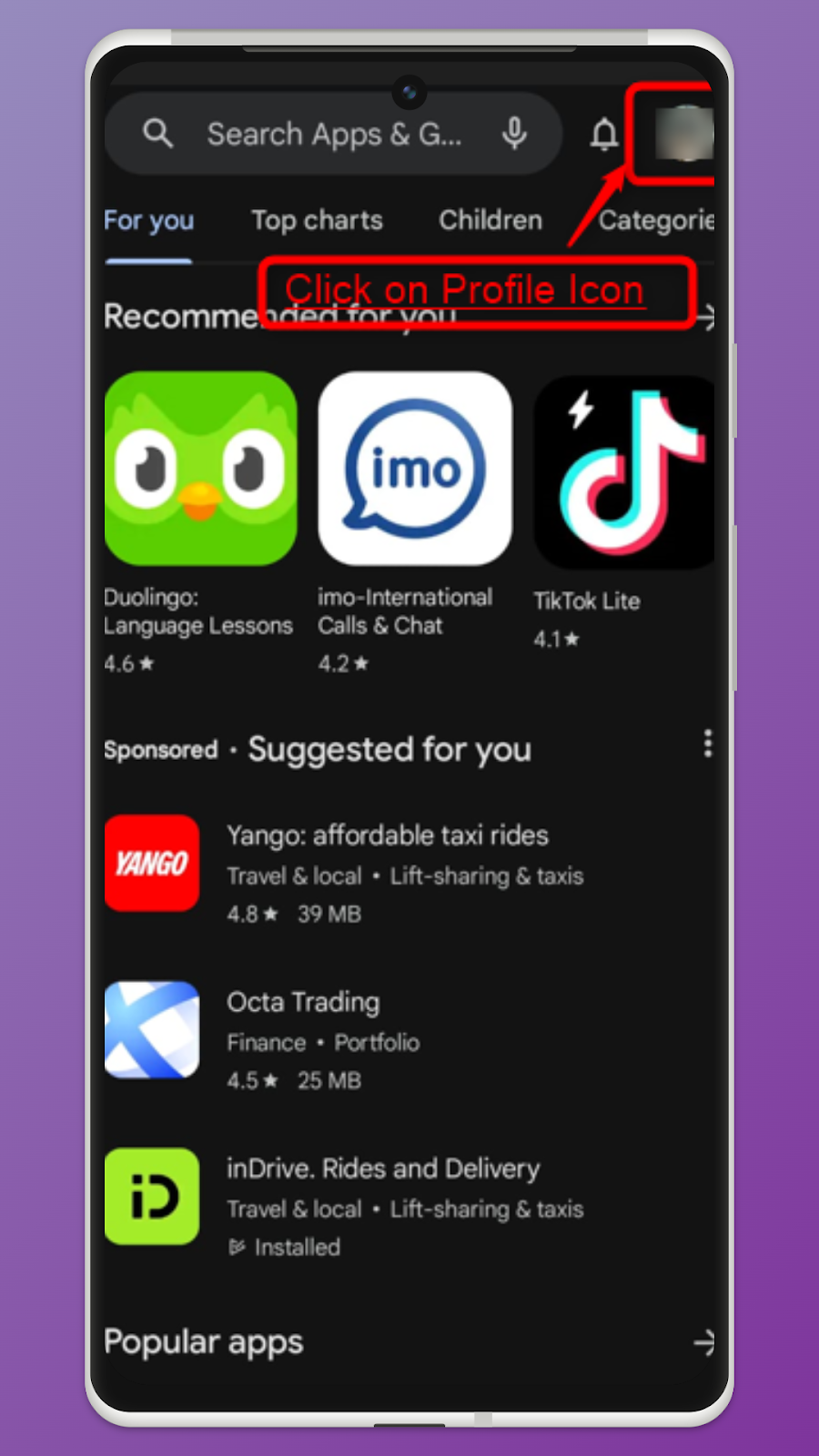Image resolution: width=819 pixels, height=1456 pixels.
Task: Switch to the Top charts tab
Action: tap(317, 220)
